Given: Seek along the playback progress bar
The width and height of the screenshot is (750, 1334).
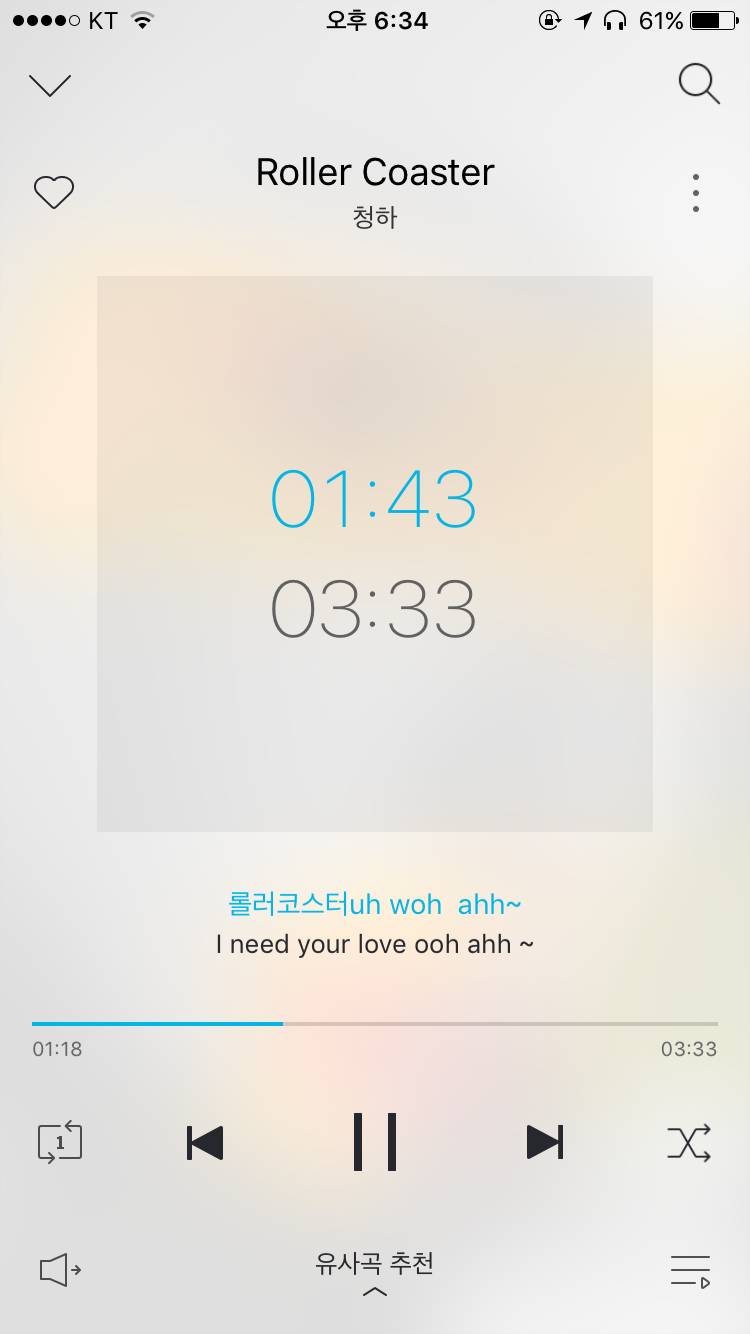Looking at the screenshot, I should pyautogui.click(x=375, y=1024).
